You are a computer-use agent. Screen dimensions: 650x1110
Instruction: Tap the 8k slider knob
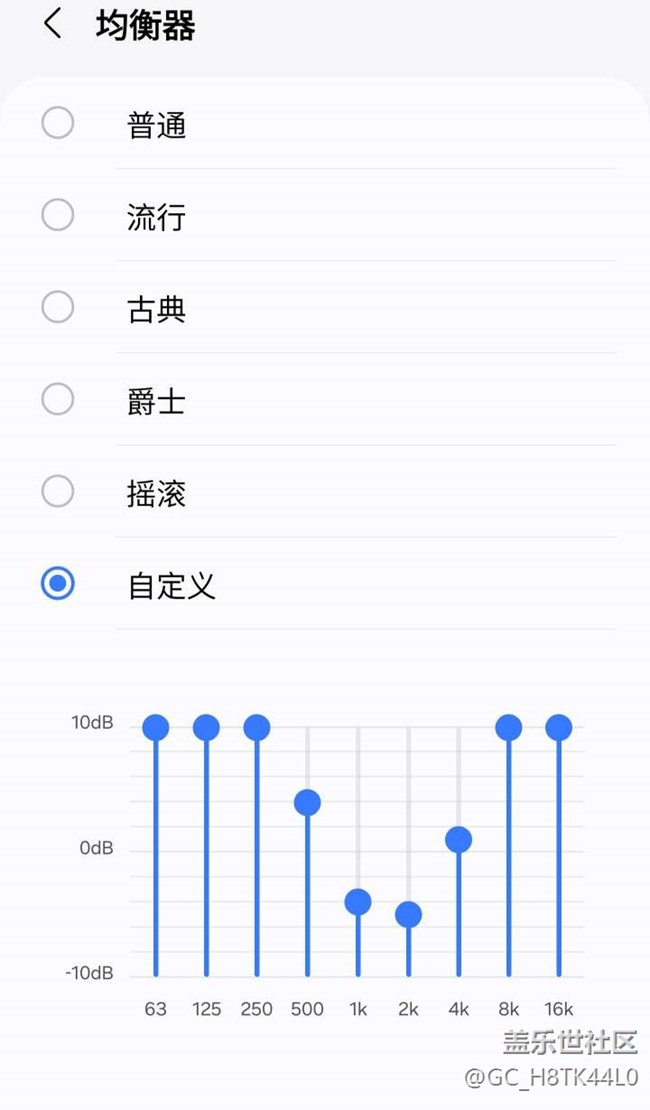[509, 728]
